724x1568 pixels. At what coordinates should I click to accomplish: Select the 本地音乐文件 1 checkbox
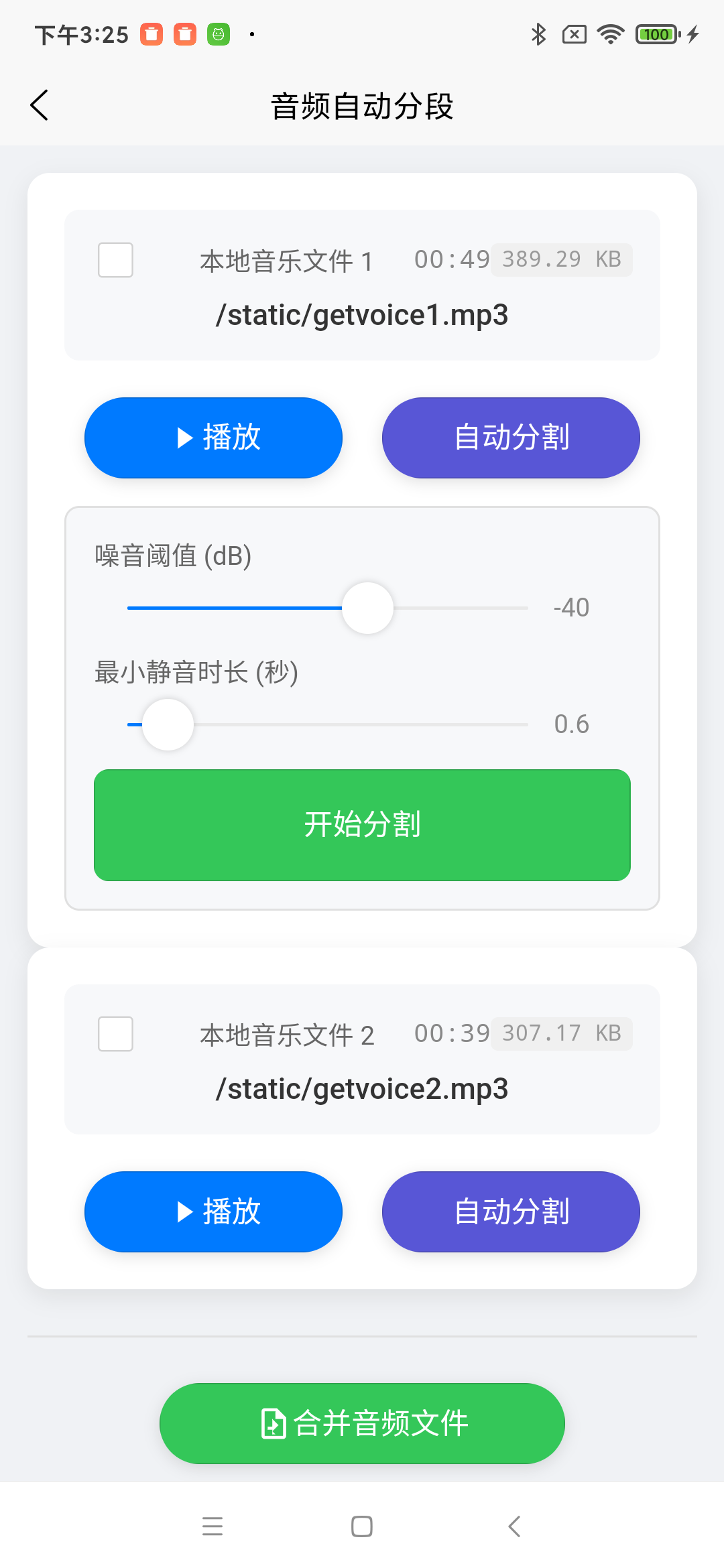pos(115,260)
